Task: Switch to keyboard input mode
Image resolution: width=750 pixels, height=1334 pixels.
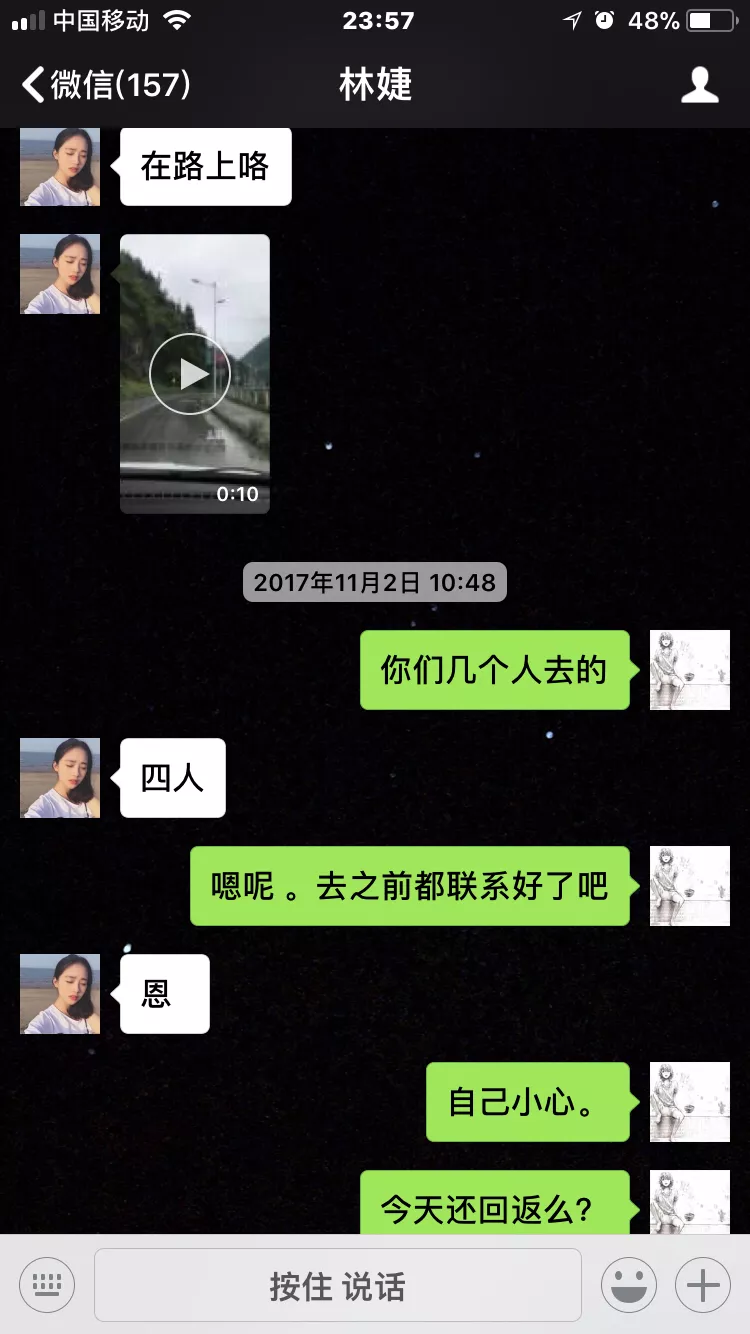Action: [x=47, y=1285]
